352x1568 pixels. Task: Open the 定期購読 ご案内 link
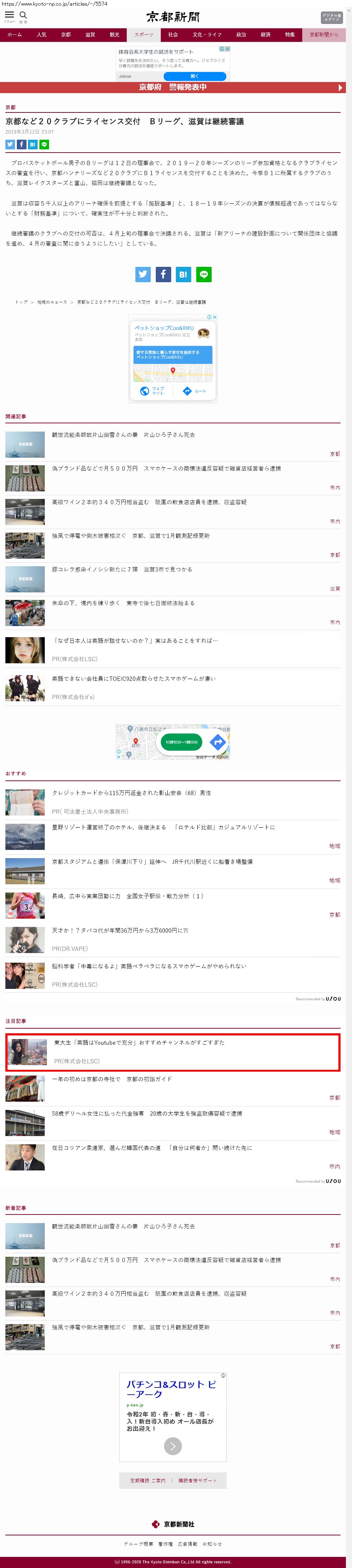[148, 1480]
